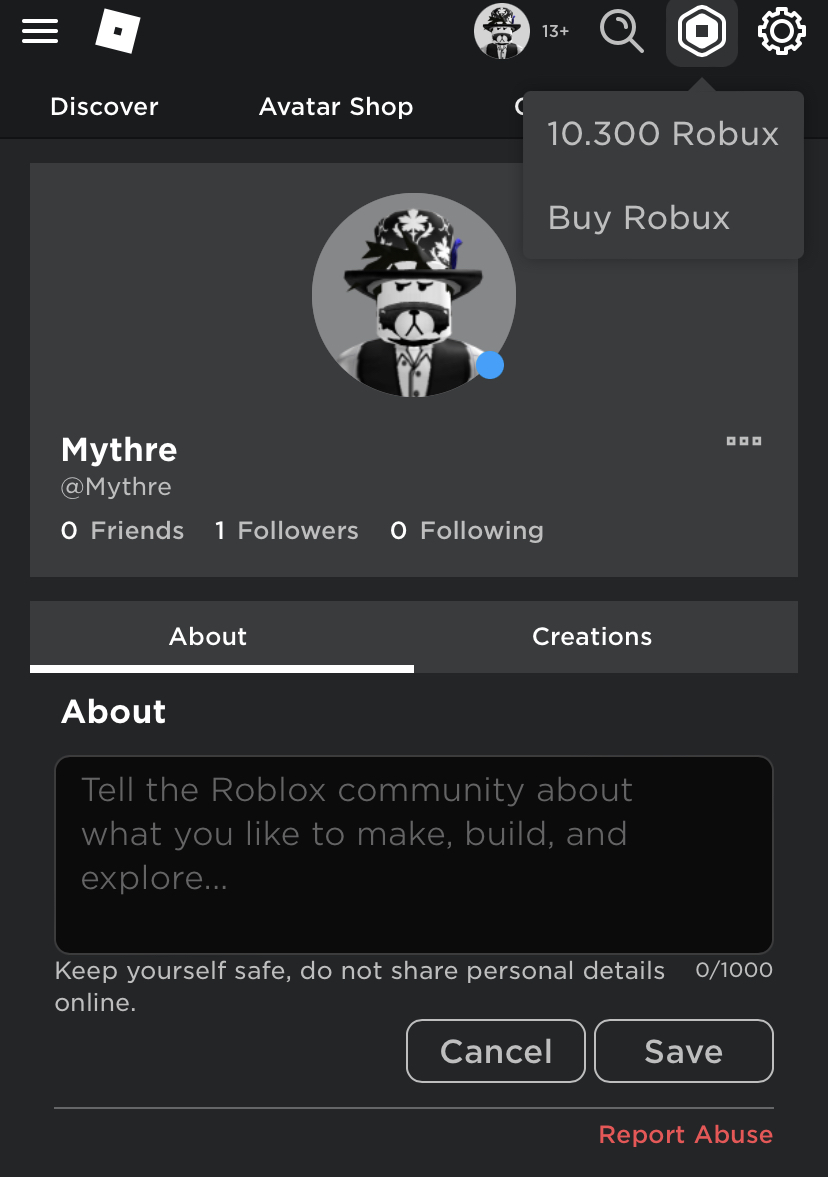Switch to the Creations tab
828x1177 pixels.
[x=591, y=636]
